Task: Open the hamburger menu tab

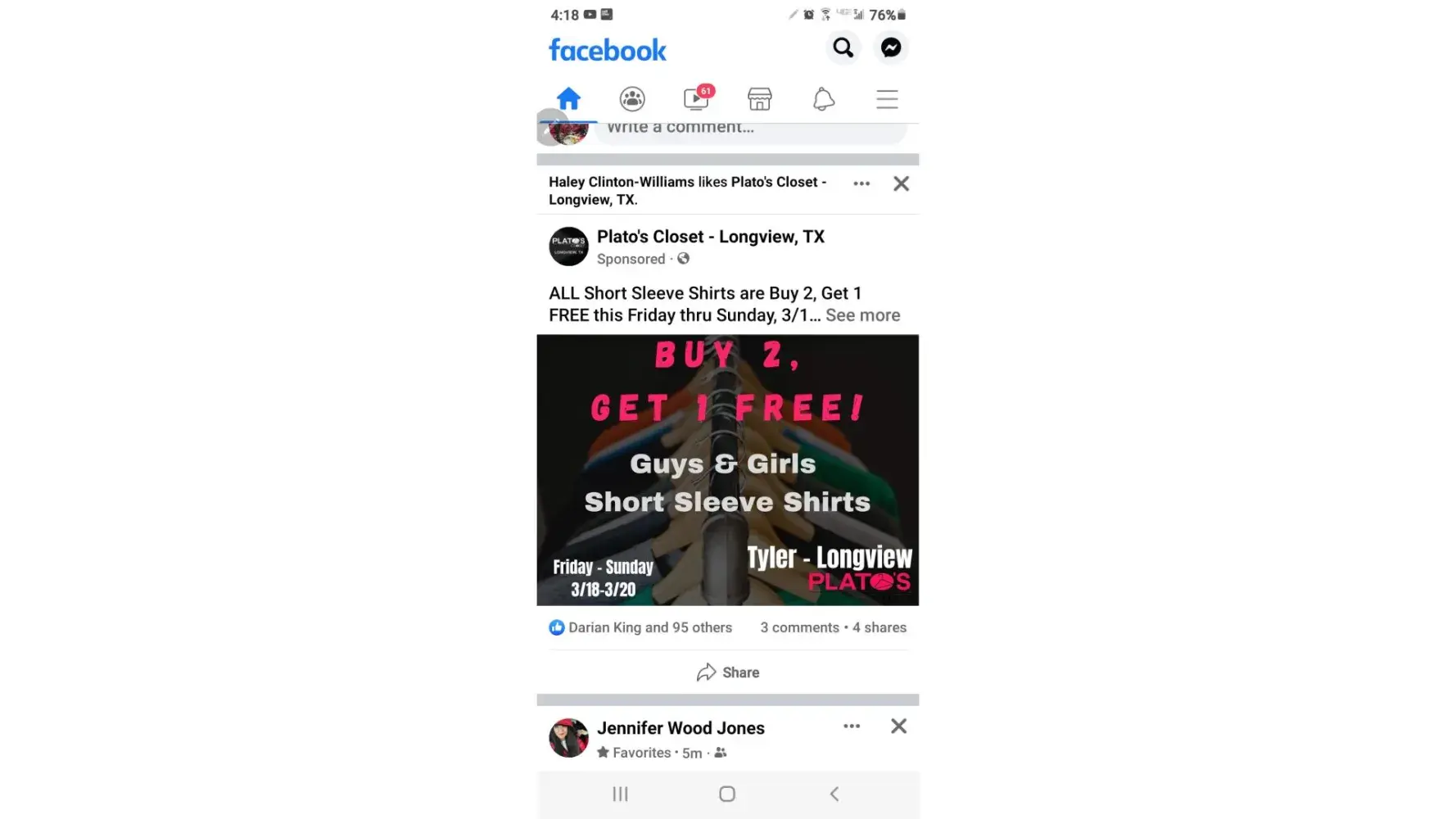Action: (887, 99)
